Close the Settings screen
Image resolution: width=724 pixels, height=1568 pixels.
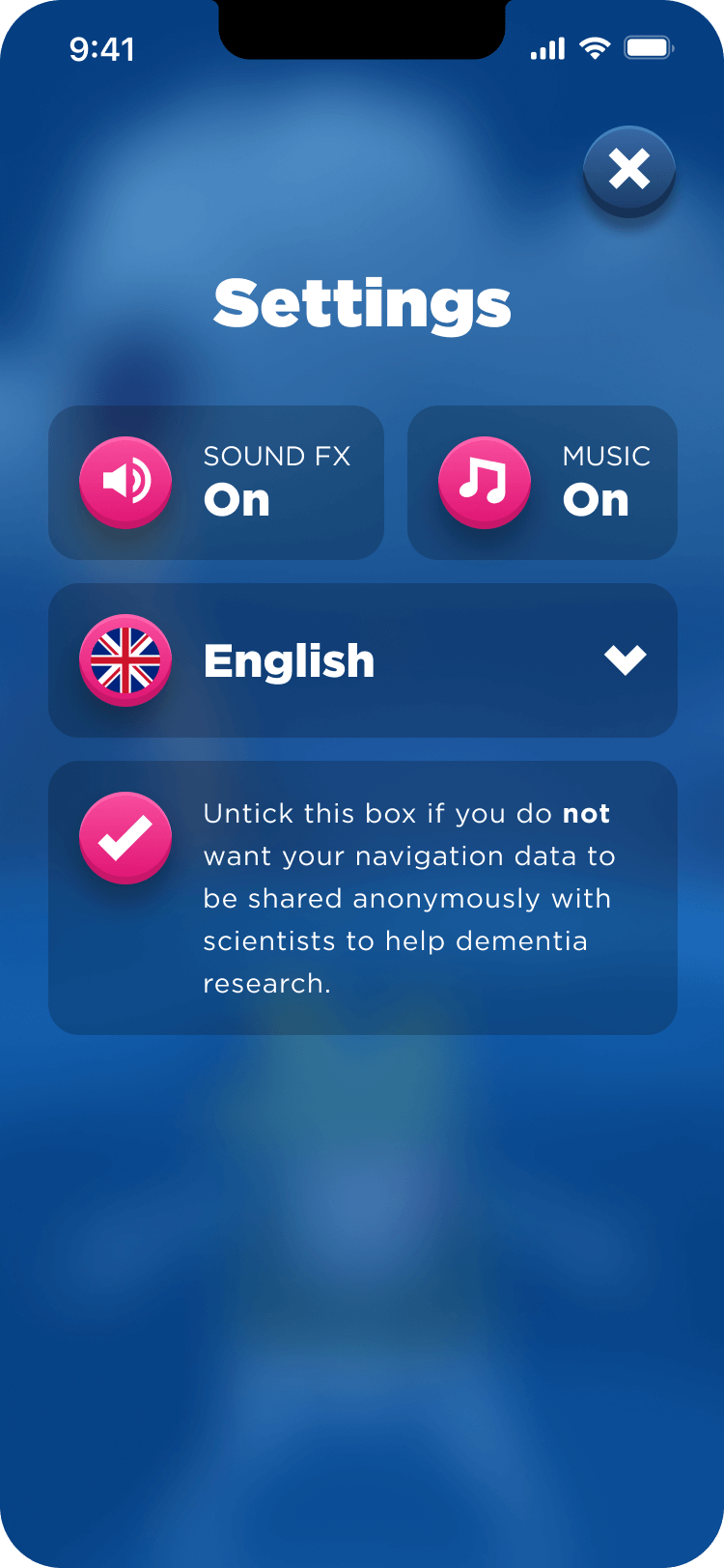pyautogui.click(x=629, y=170)
